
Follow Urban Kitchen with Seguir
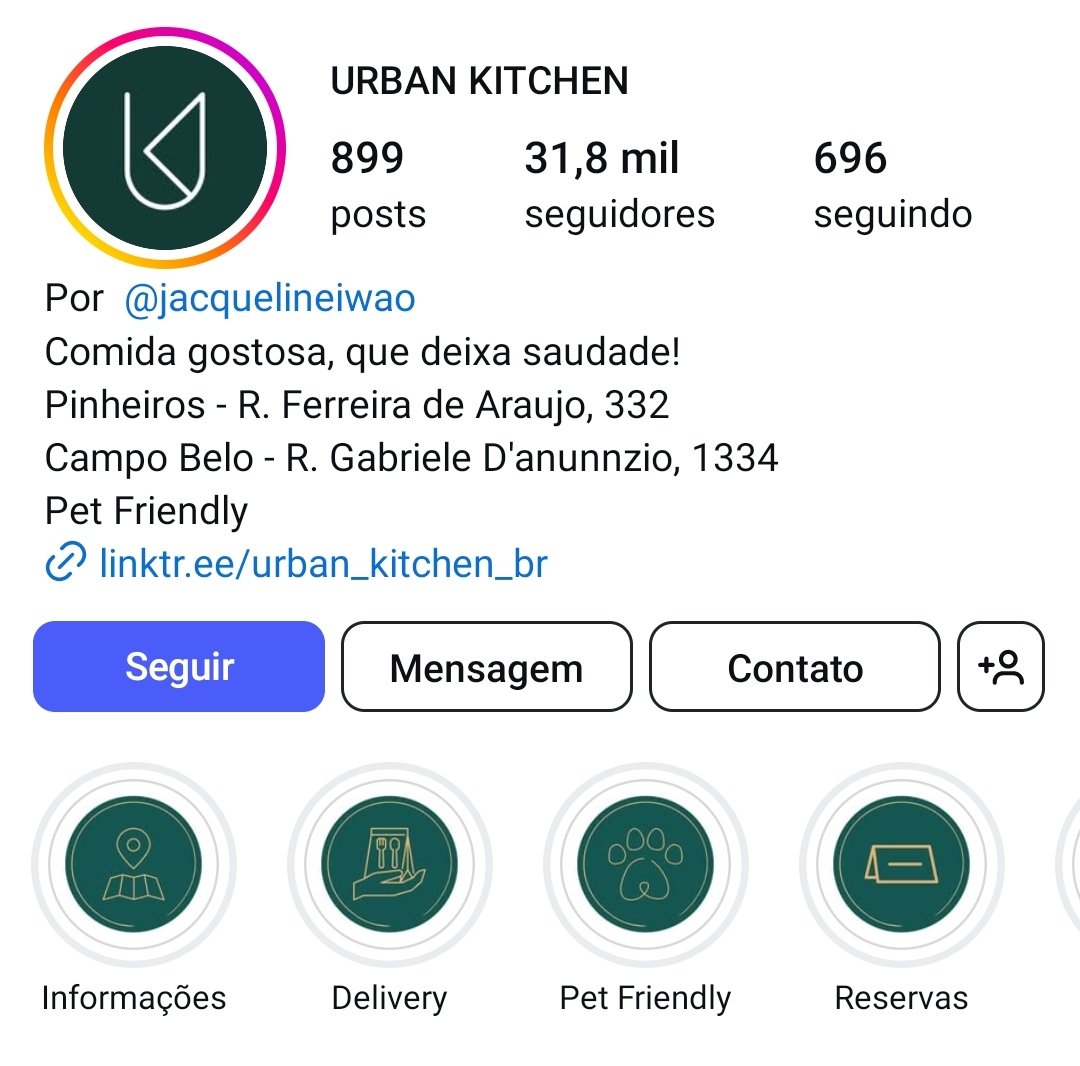[179, 667]
